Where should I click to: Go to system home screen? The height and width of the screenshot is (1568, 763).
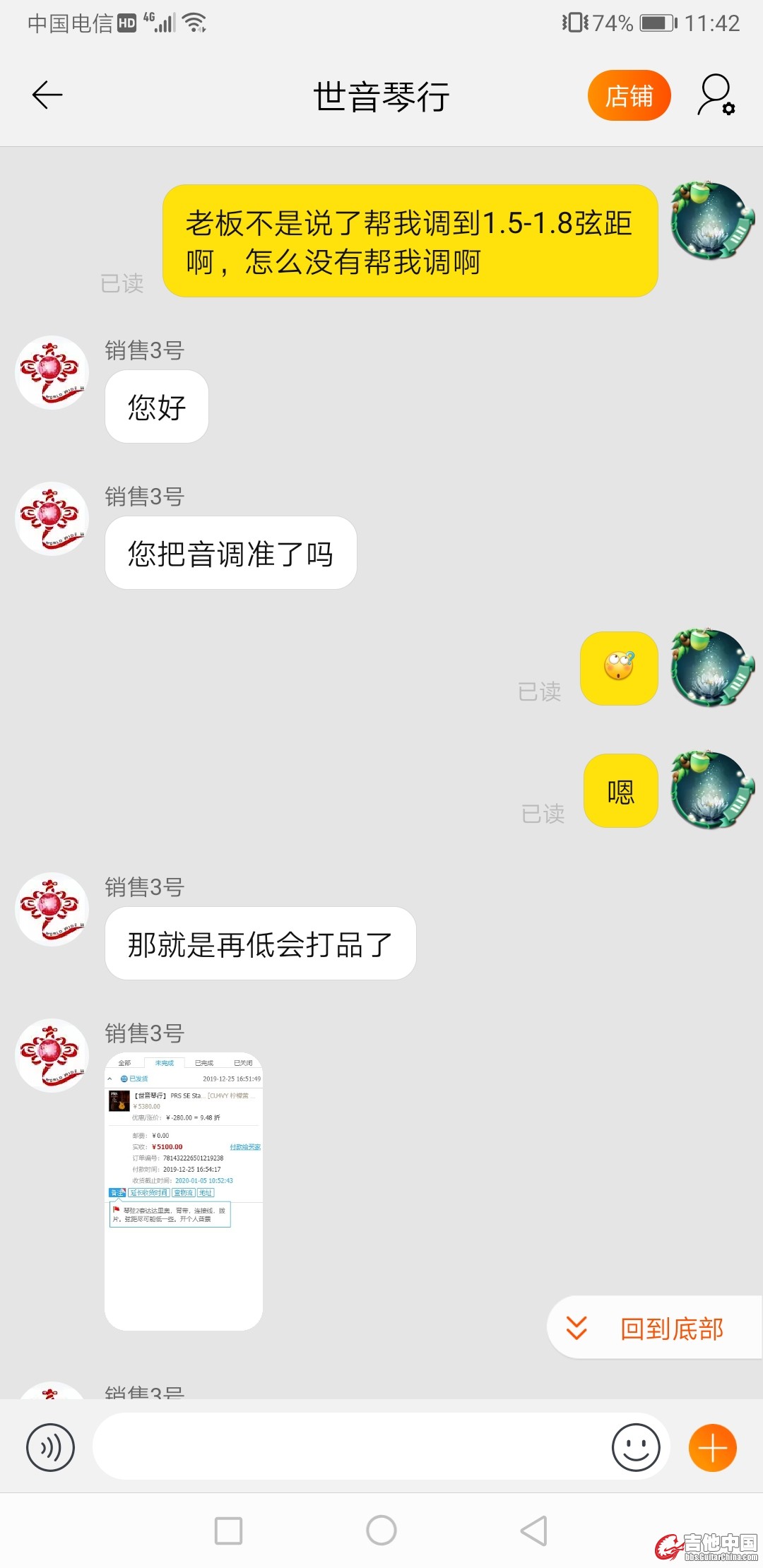point(381,1531)
